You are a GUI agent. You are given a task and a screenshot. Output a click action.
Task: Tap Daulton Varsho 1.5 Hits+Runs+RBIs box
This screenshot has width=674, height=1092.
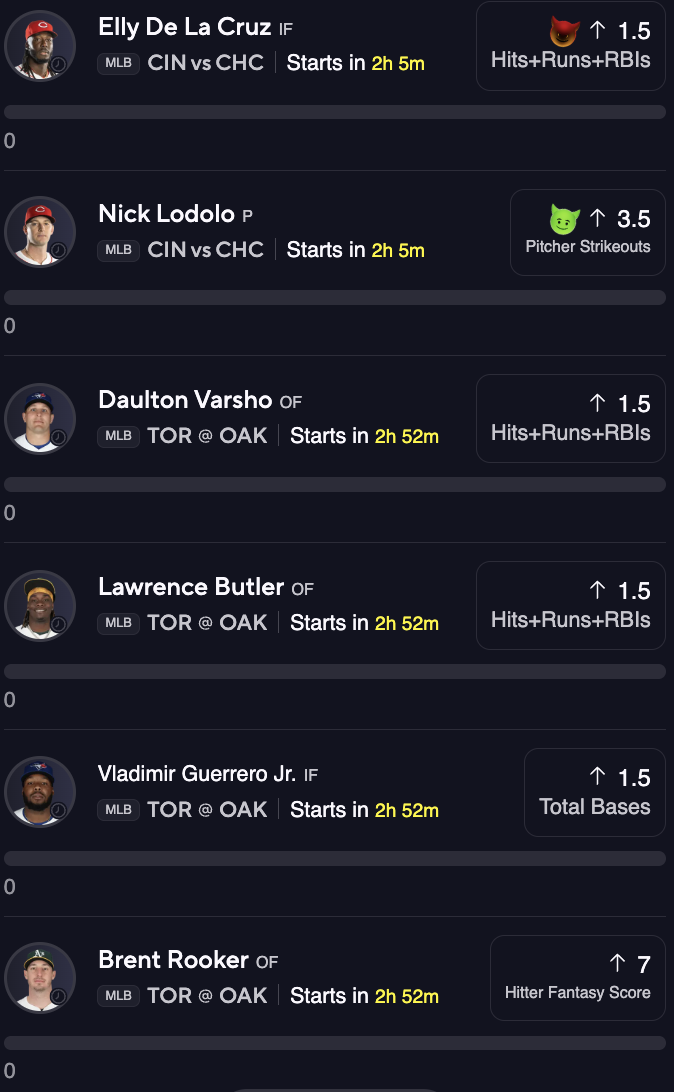click(570, 418)
